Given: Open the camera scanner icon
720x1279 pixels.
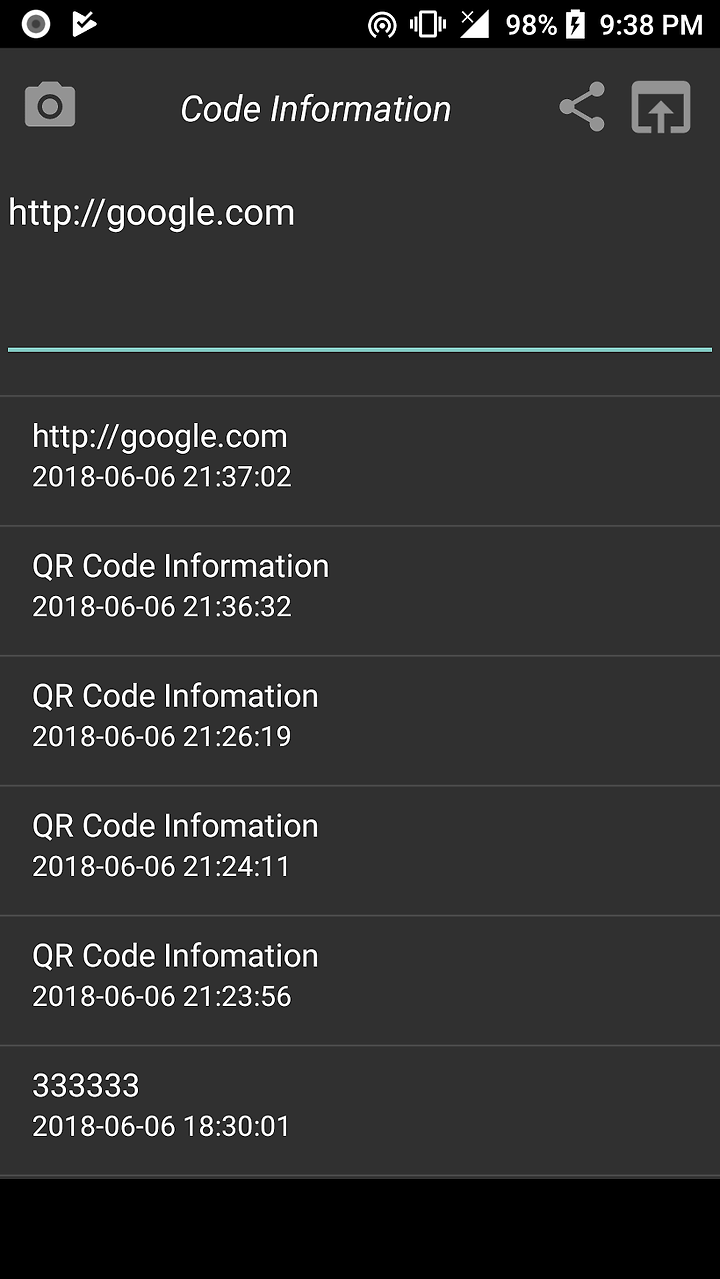Looking at the screenshot, I should pos(50,106).
